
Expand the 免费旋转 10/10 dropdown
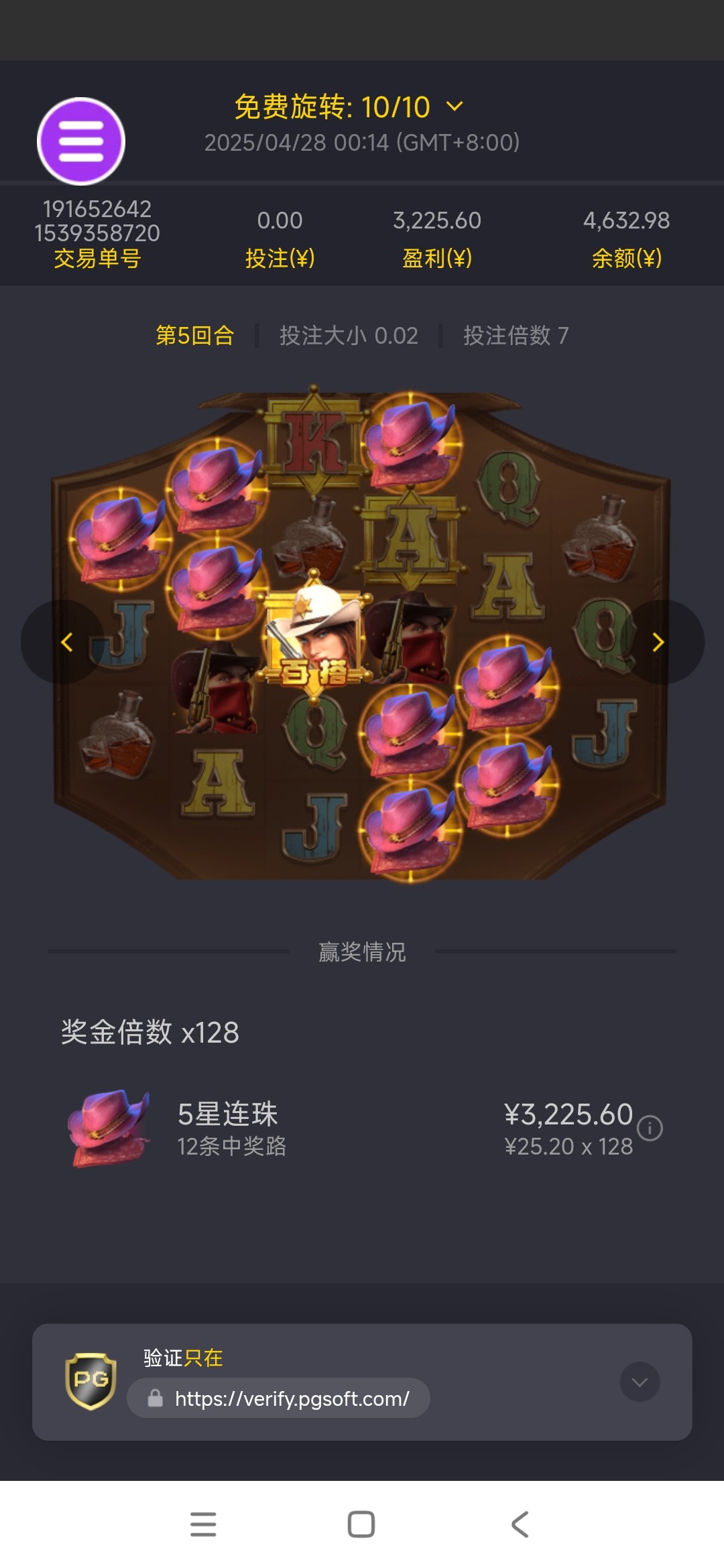tap(455, 107)
